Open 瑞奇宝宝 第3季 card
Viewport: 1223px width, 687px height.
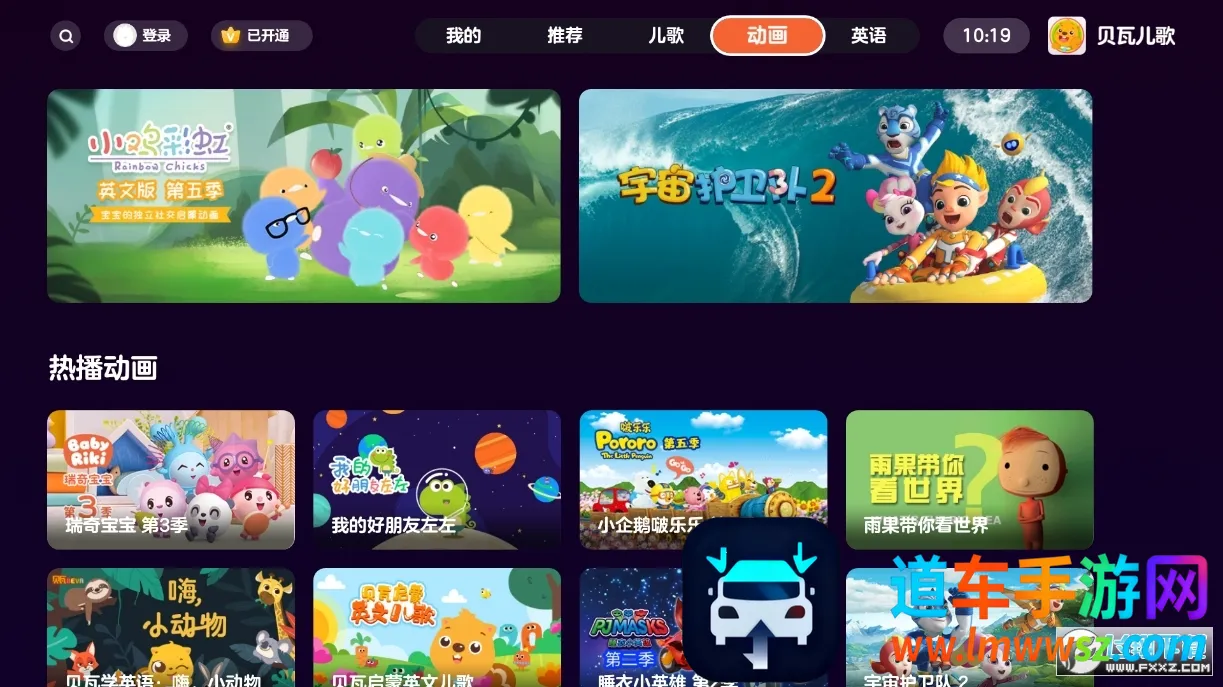171,479
